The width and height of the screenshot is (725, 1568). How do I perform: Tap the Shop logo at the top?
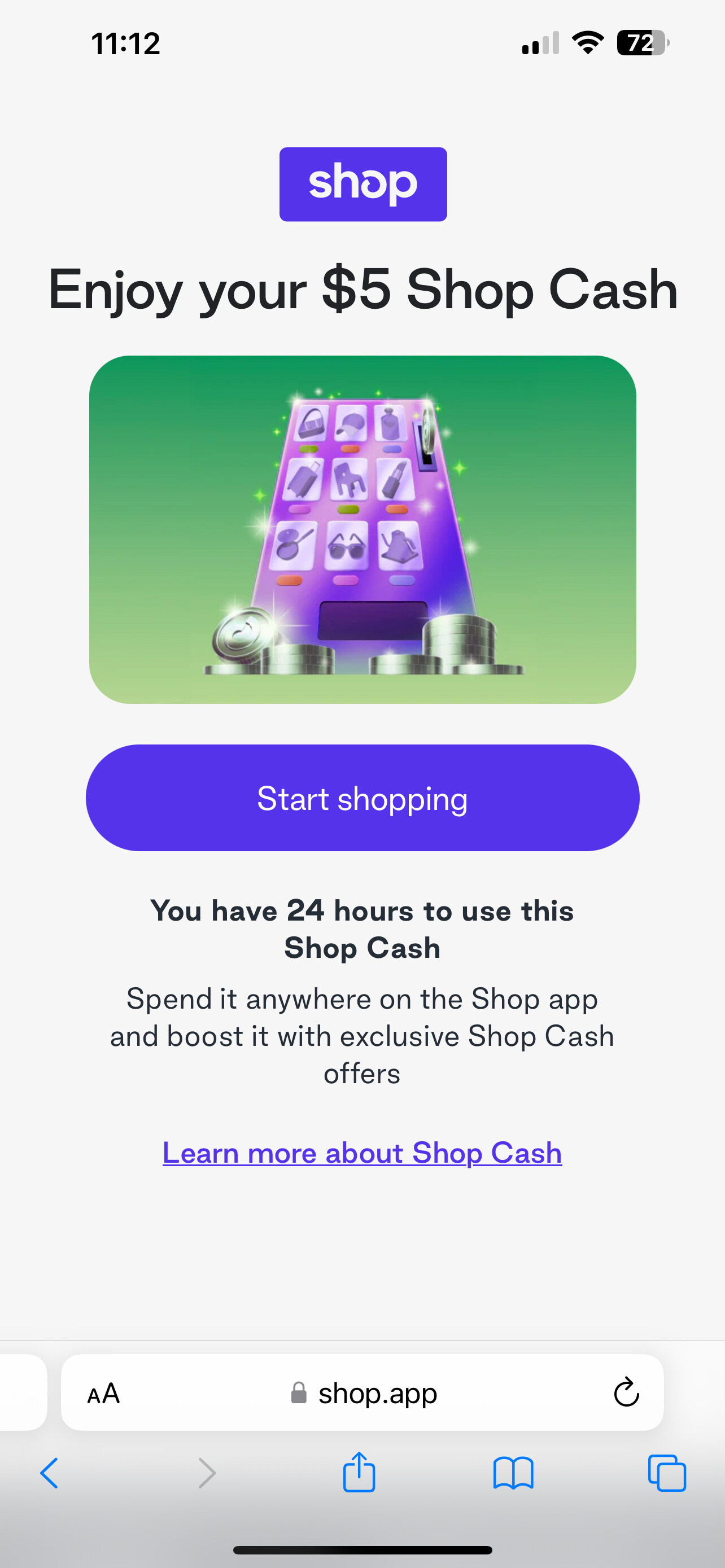(363, 183)
